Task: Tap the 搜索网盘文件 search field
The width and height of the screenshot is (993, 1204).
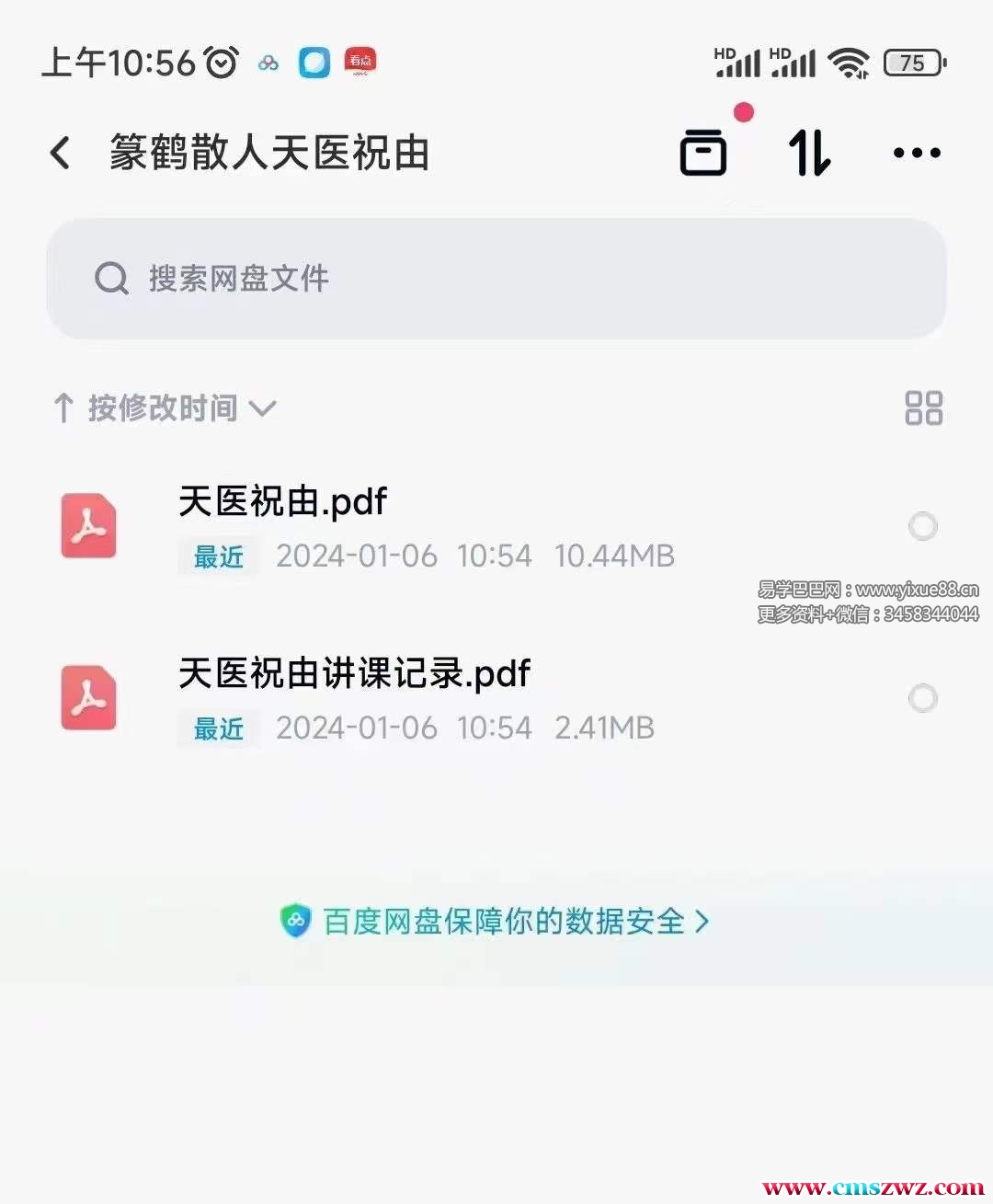Action: (x=496, y=279)
